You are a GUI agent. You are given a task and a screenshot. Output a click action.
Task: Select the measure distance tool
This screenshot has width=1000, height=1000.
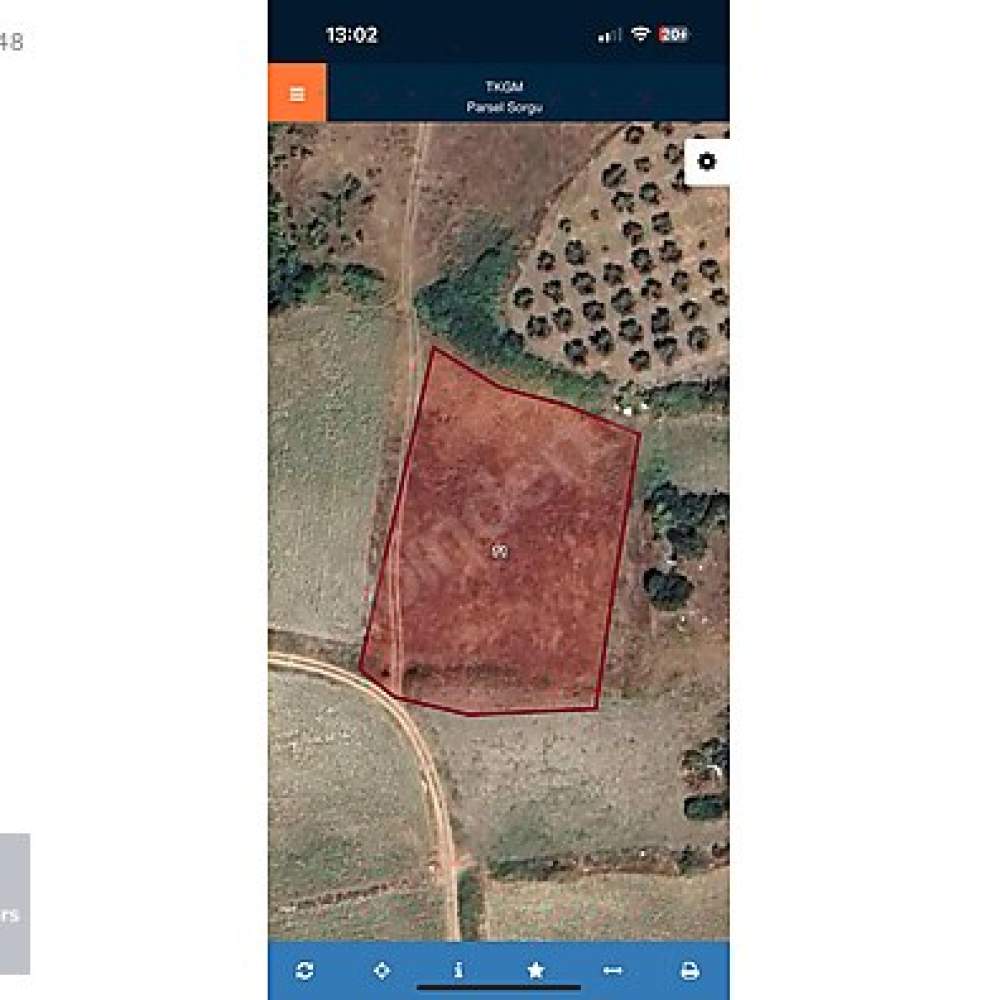(x=613, y=970)
